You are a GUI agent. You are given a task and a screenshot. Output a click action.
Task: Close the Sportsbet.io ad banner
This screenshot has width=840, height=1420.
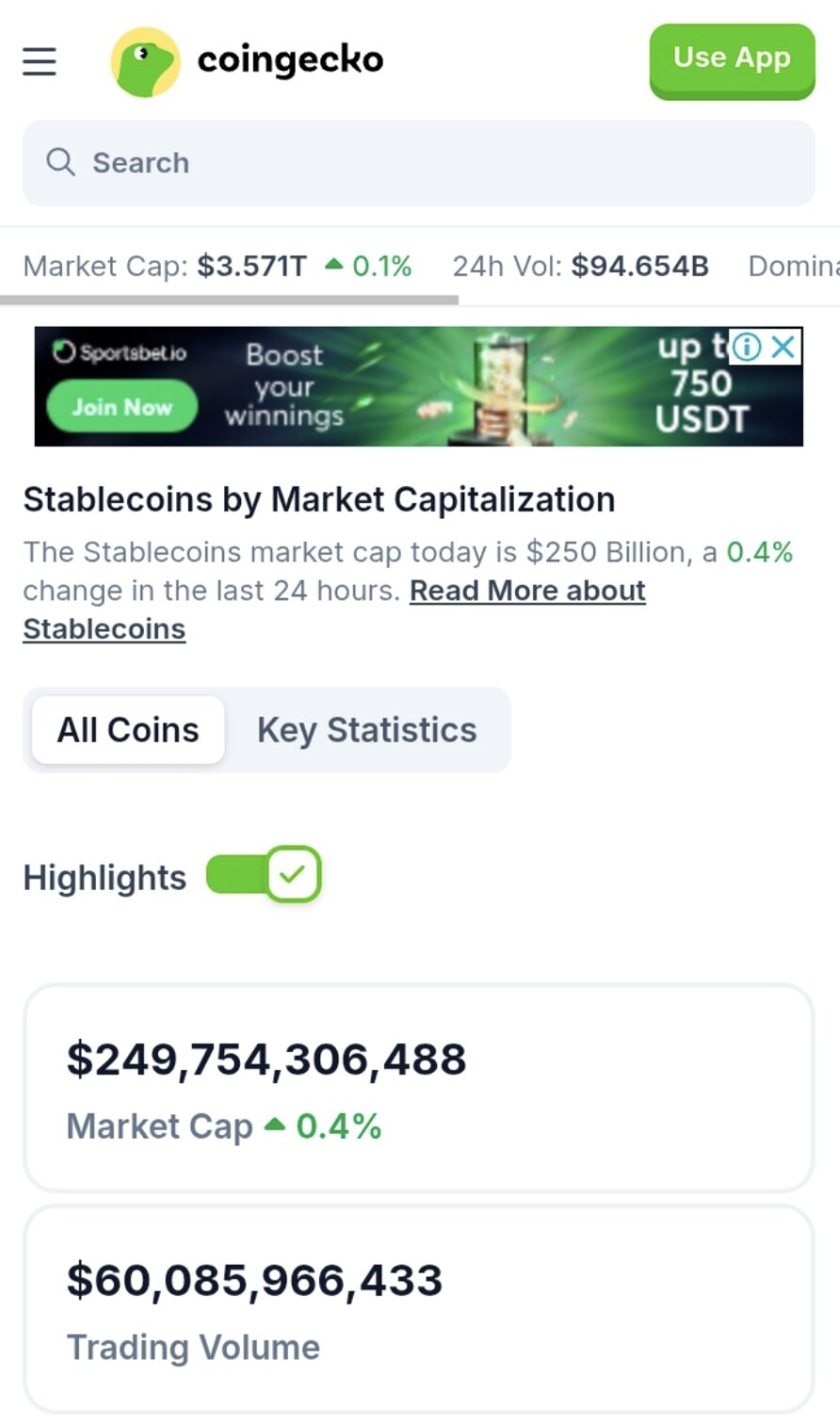pyautogui.click(x=783, y=347)
